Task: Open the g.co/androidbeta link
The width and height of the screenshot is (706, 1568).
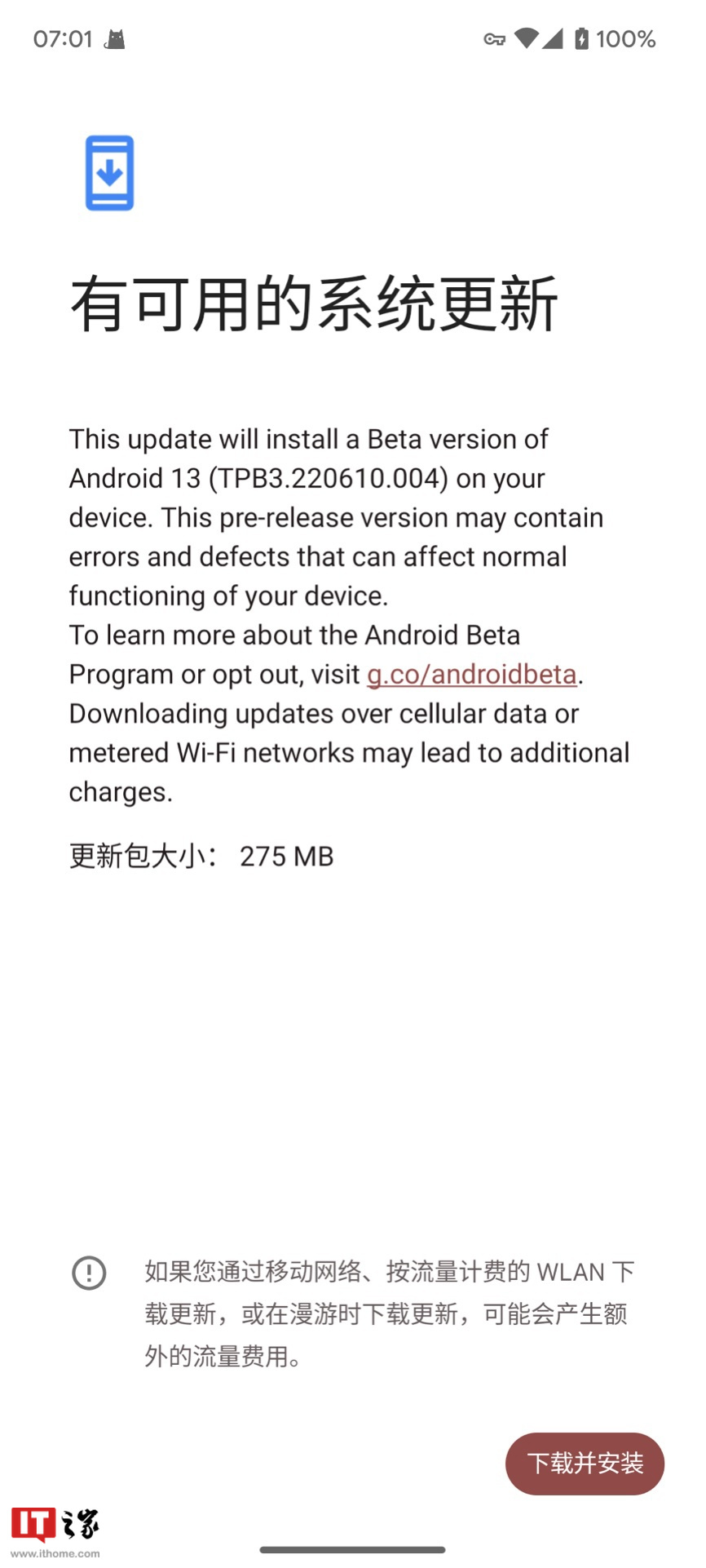Action: [x=471, y=675]
